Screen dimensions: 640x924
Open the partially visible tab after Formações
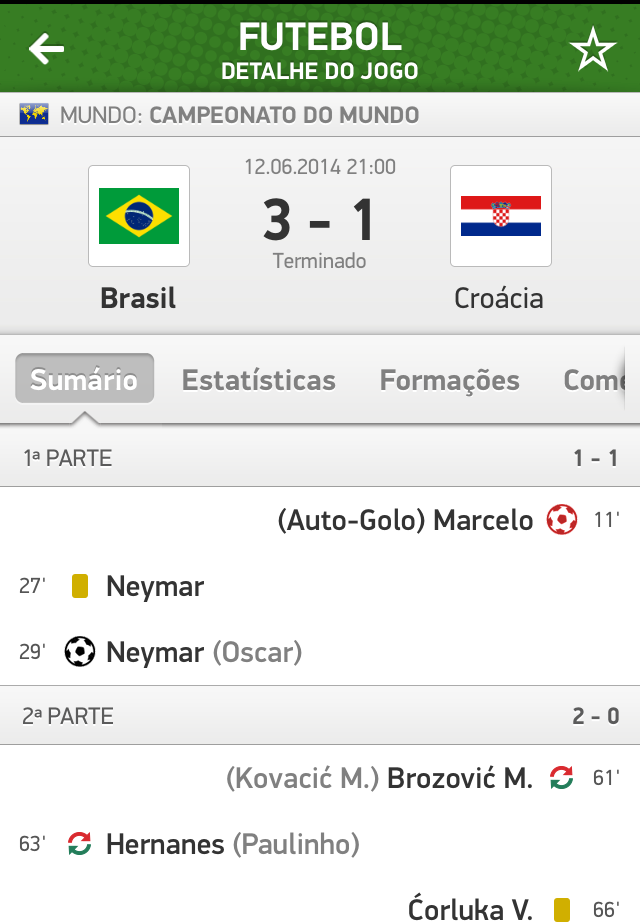click(594, 380)
